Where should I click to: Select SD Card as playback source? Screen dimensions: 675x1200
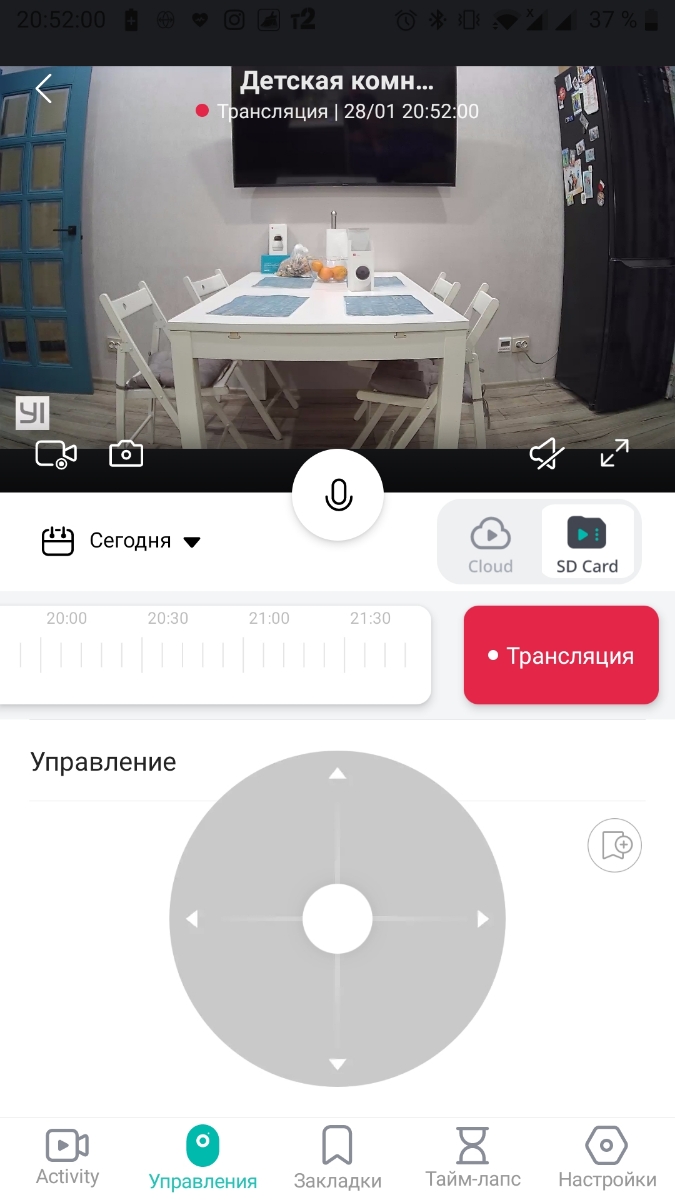pyautogui.click(x=587, y=543)
